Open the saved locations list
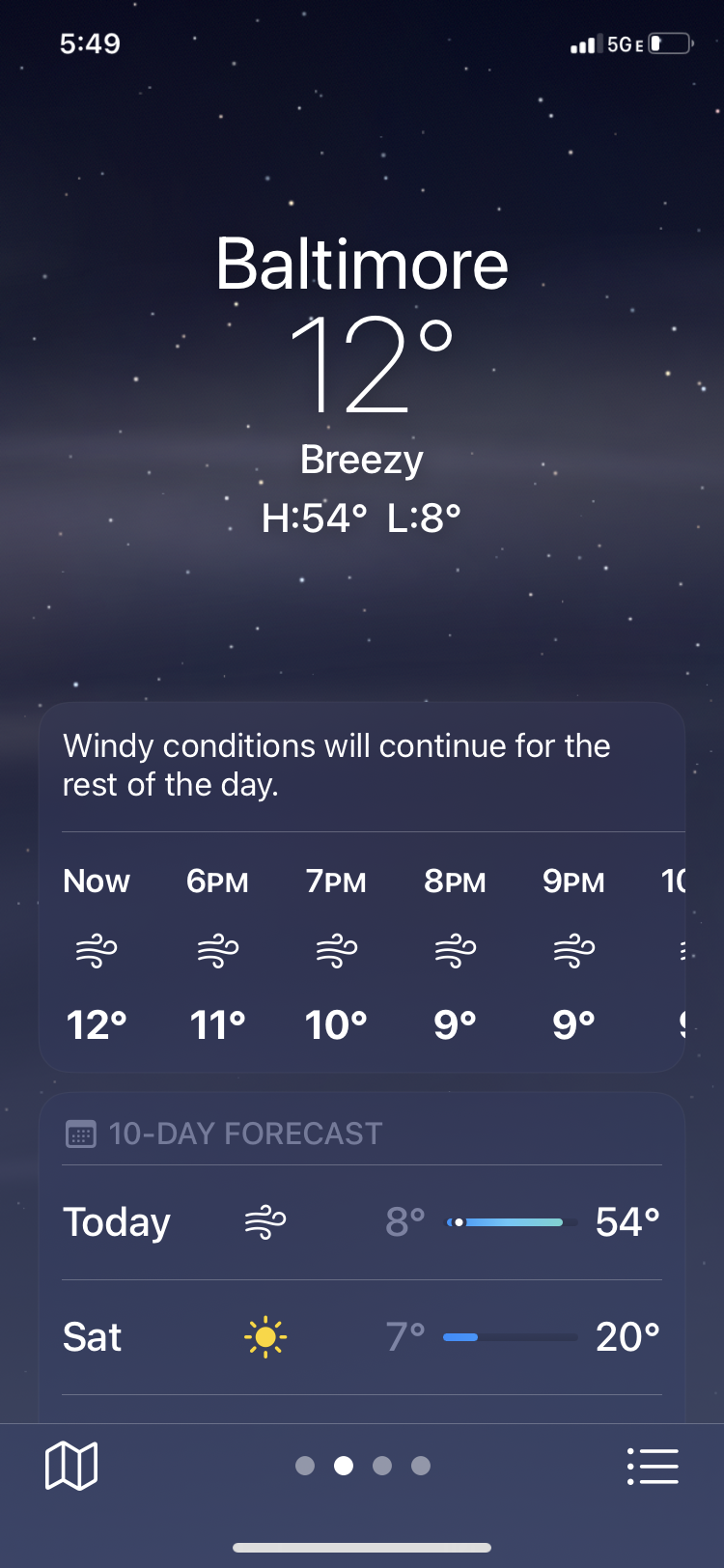The image size is (724, 1568). tap(653, 1466)
